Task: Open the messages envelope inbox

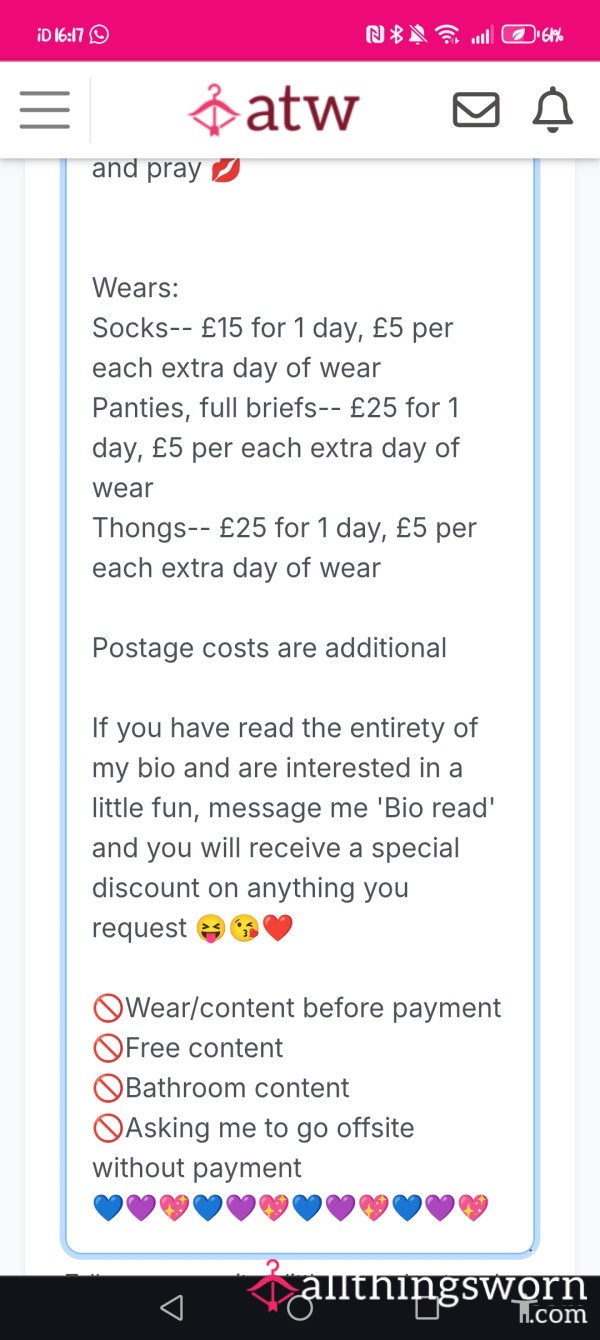Action: tap(476, 110)
